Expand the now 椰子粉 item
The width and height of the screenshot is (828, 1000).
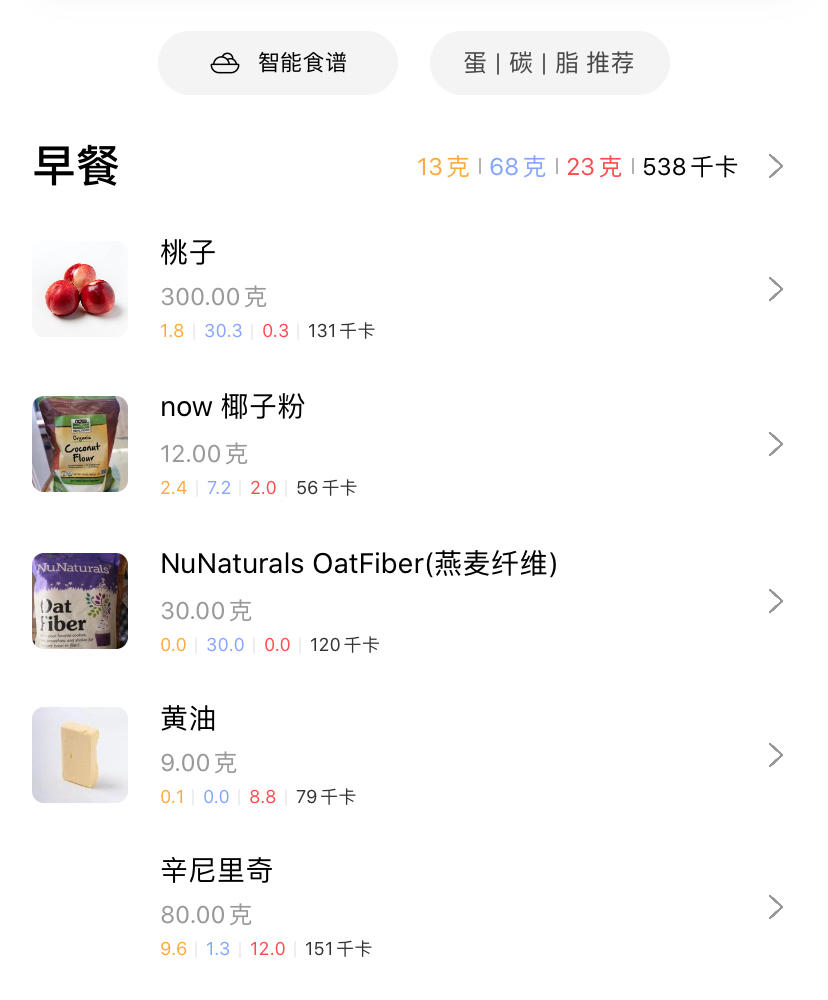(776, 444)
